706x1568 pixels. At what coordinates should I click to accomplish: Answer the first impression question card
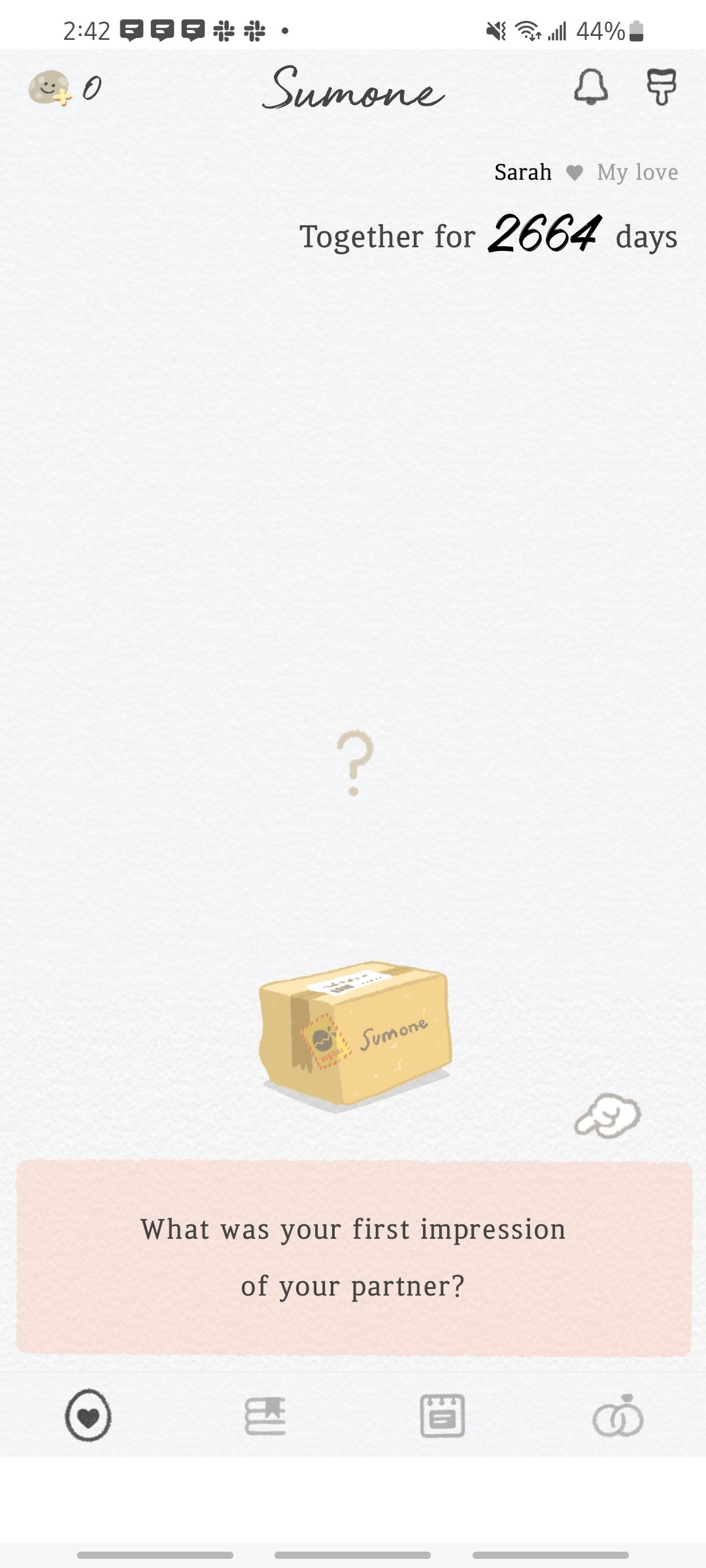(353, 1257)
